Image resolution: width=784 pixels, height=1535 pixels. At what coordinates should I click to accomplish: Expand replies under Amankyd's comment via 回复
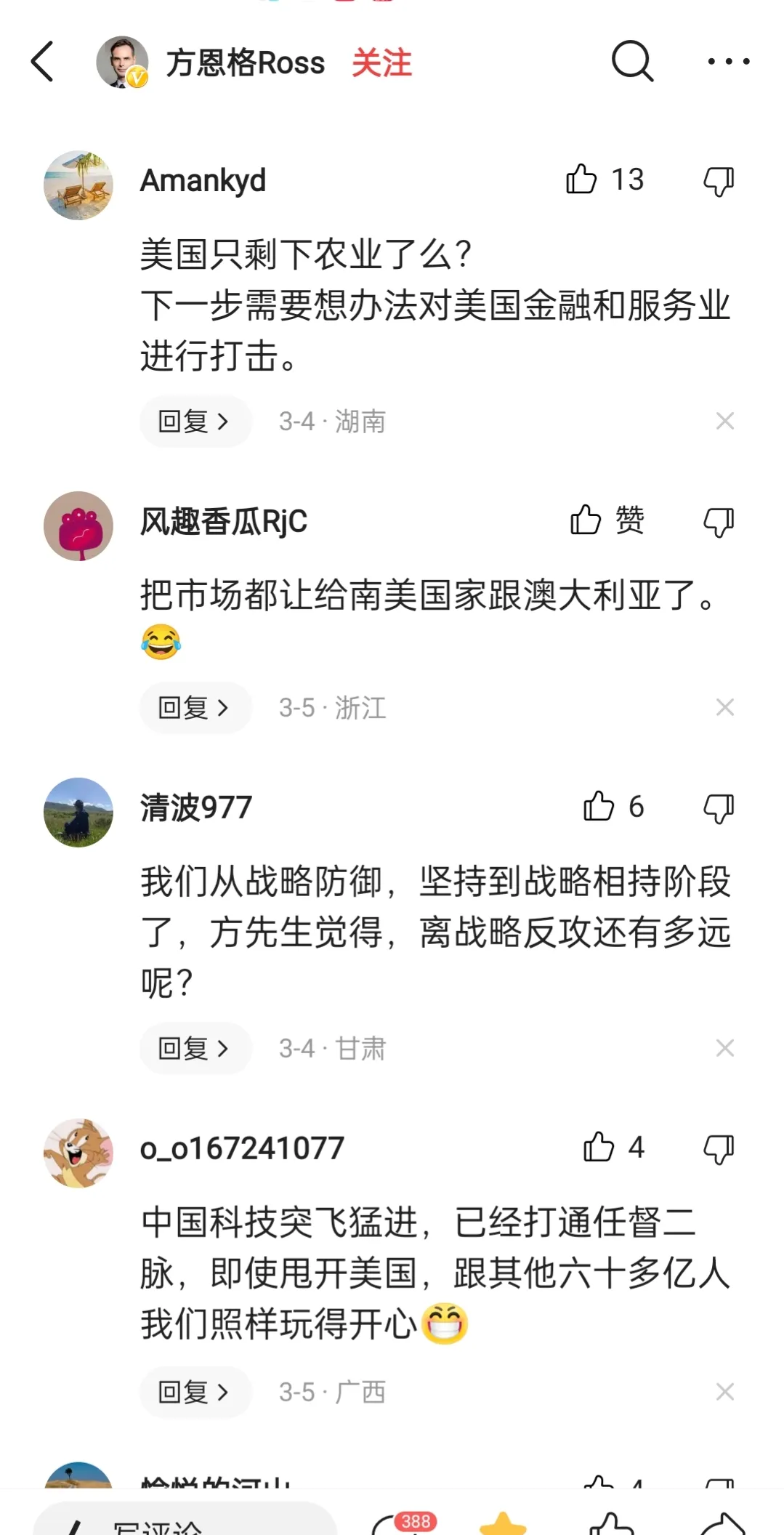195,421
